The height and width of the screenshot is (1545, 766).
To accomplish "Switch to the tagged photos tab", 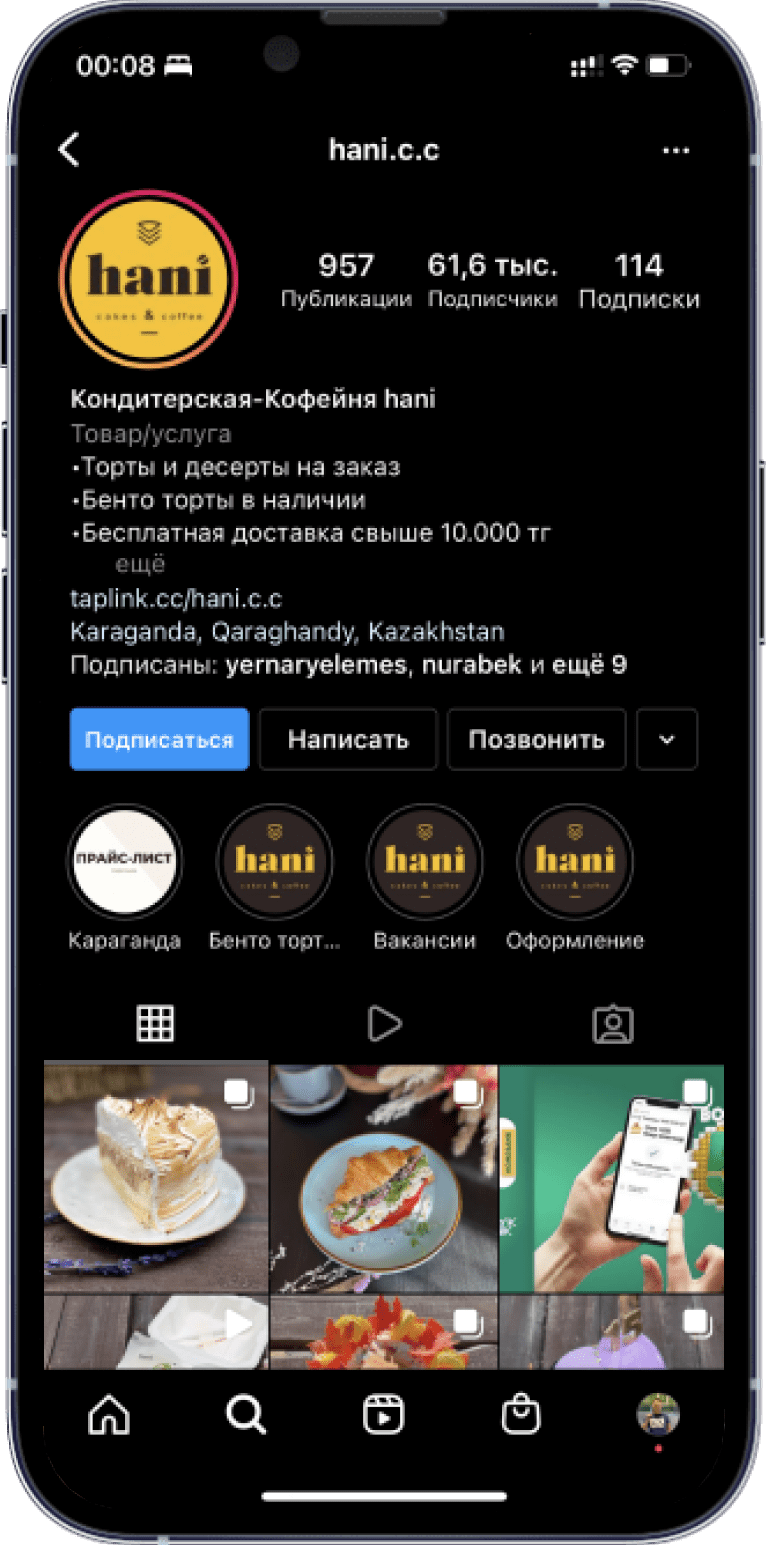I will point(612,1024).
